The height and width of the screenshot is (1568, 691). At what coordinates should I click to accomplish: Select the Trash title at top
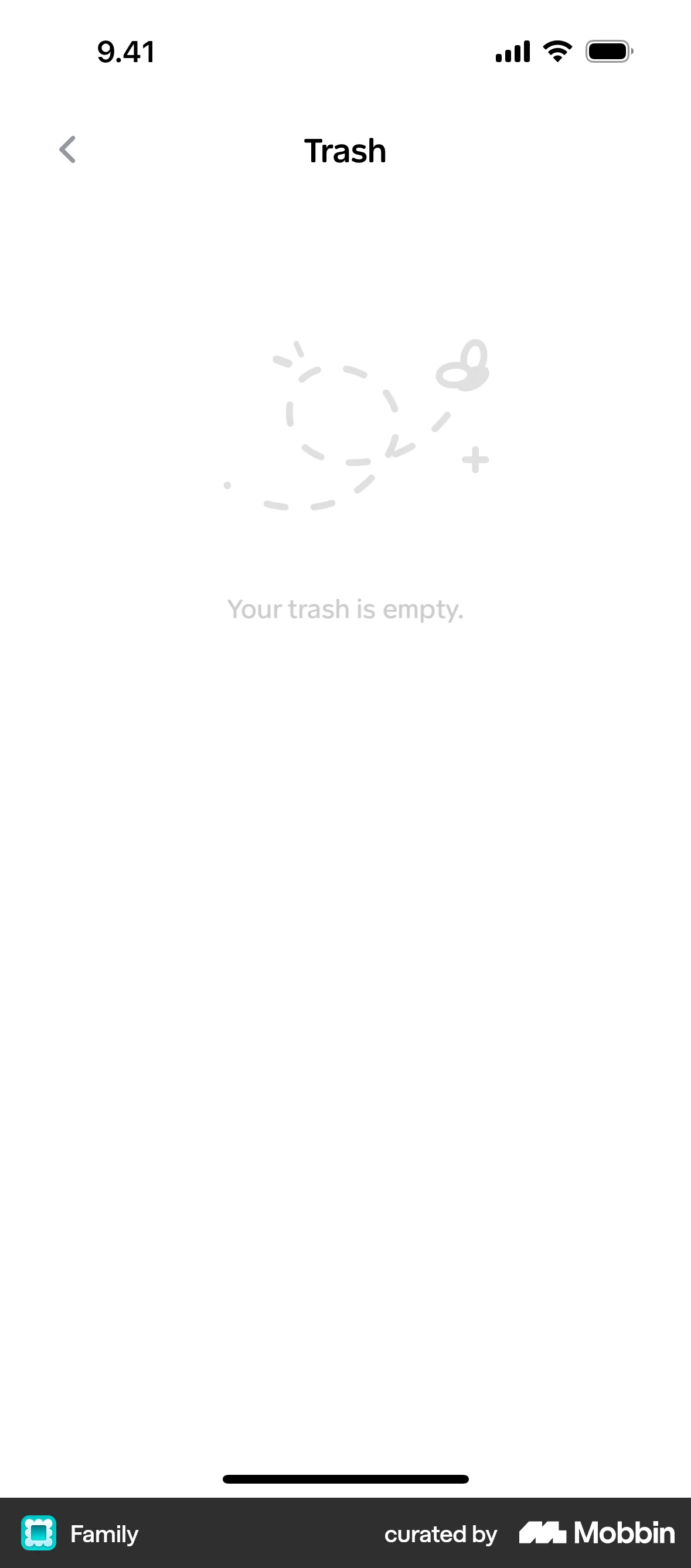[x=345, y=151]
